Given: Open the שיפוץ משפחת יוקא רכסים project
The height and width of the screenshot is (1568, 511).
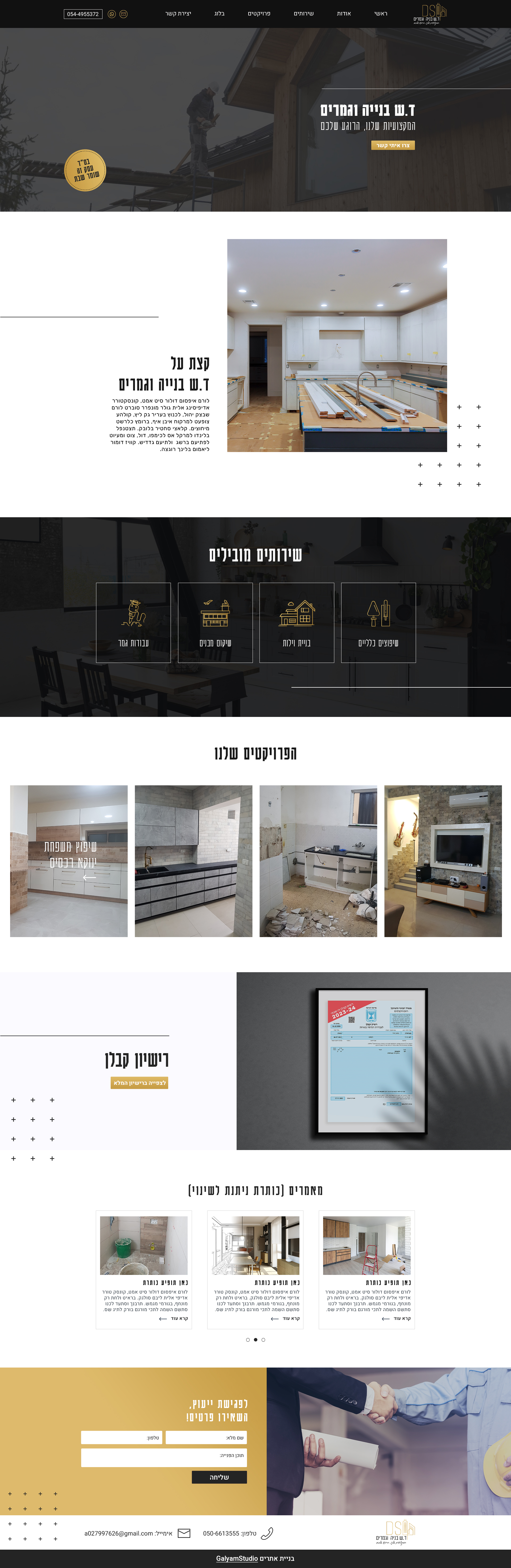Looking at the screenshot, I should click(69, 860).
